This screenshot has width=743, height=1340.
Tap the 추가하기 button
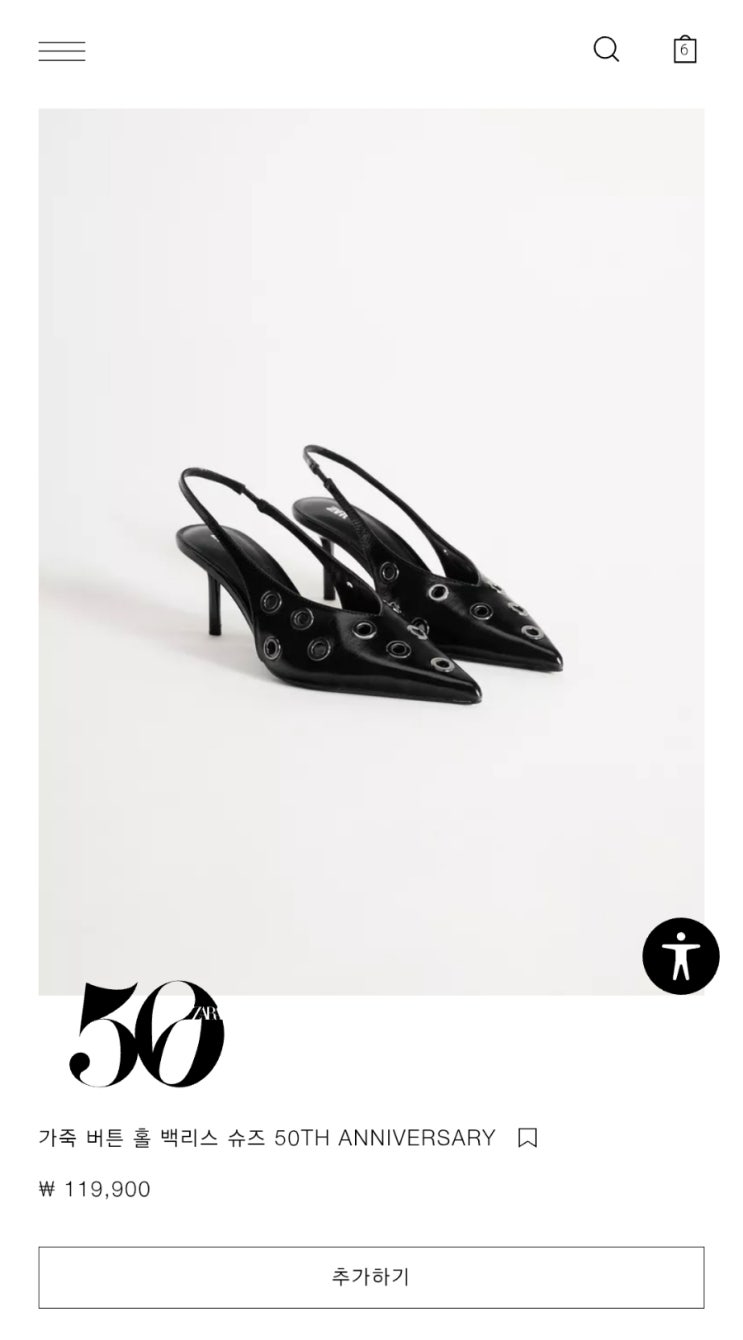pos(371,1277)
